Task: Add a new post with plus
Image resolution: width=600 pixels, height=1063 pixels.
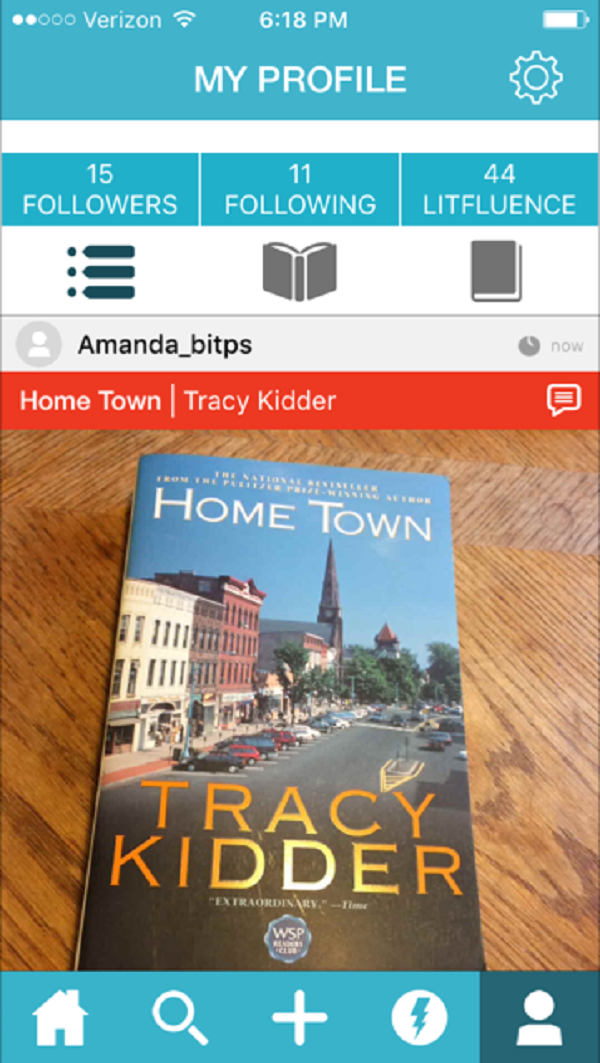Action: click(300, 1019)
